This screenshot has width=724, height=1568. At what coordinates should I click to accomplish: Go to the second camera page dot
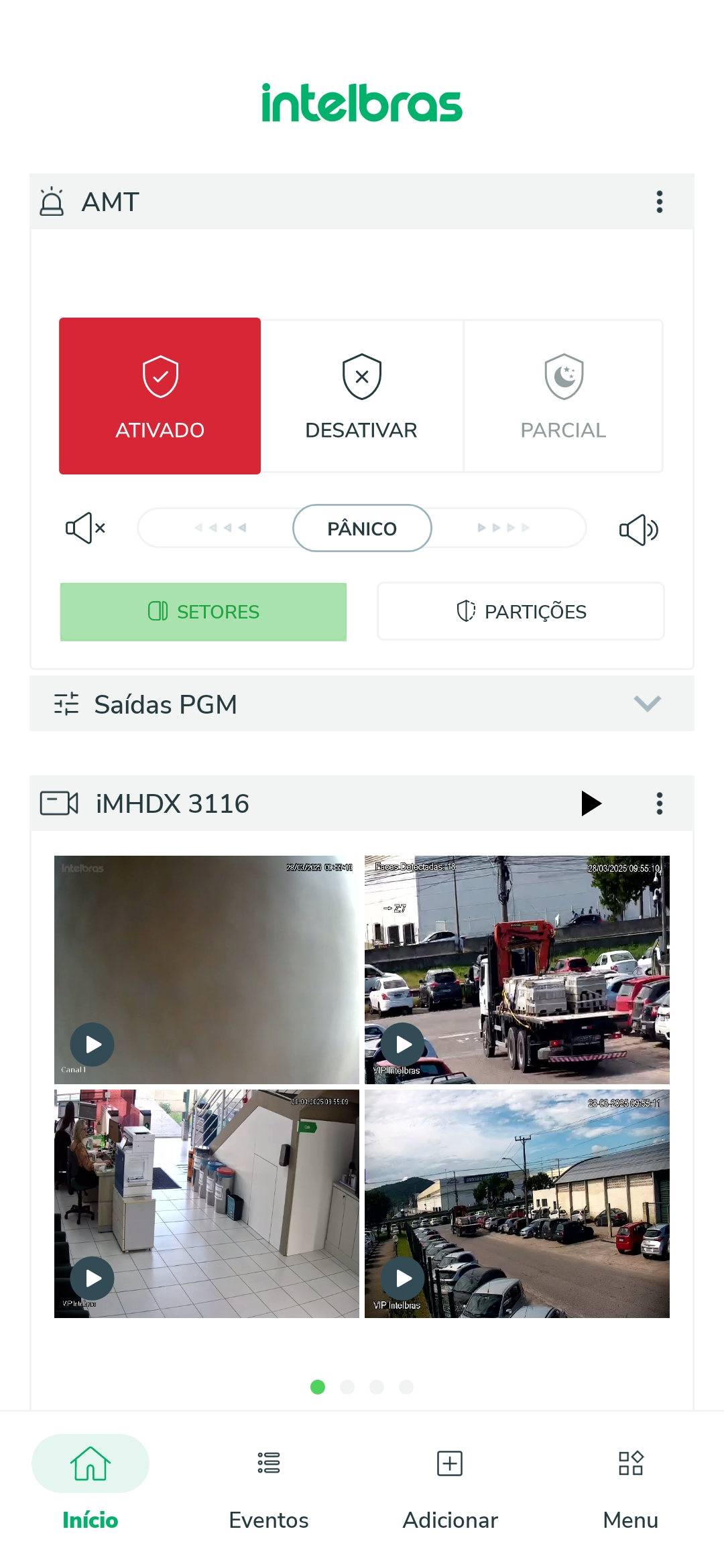click(347, 1387)
